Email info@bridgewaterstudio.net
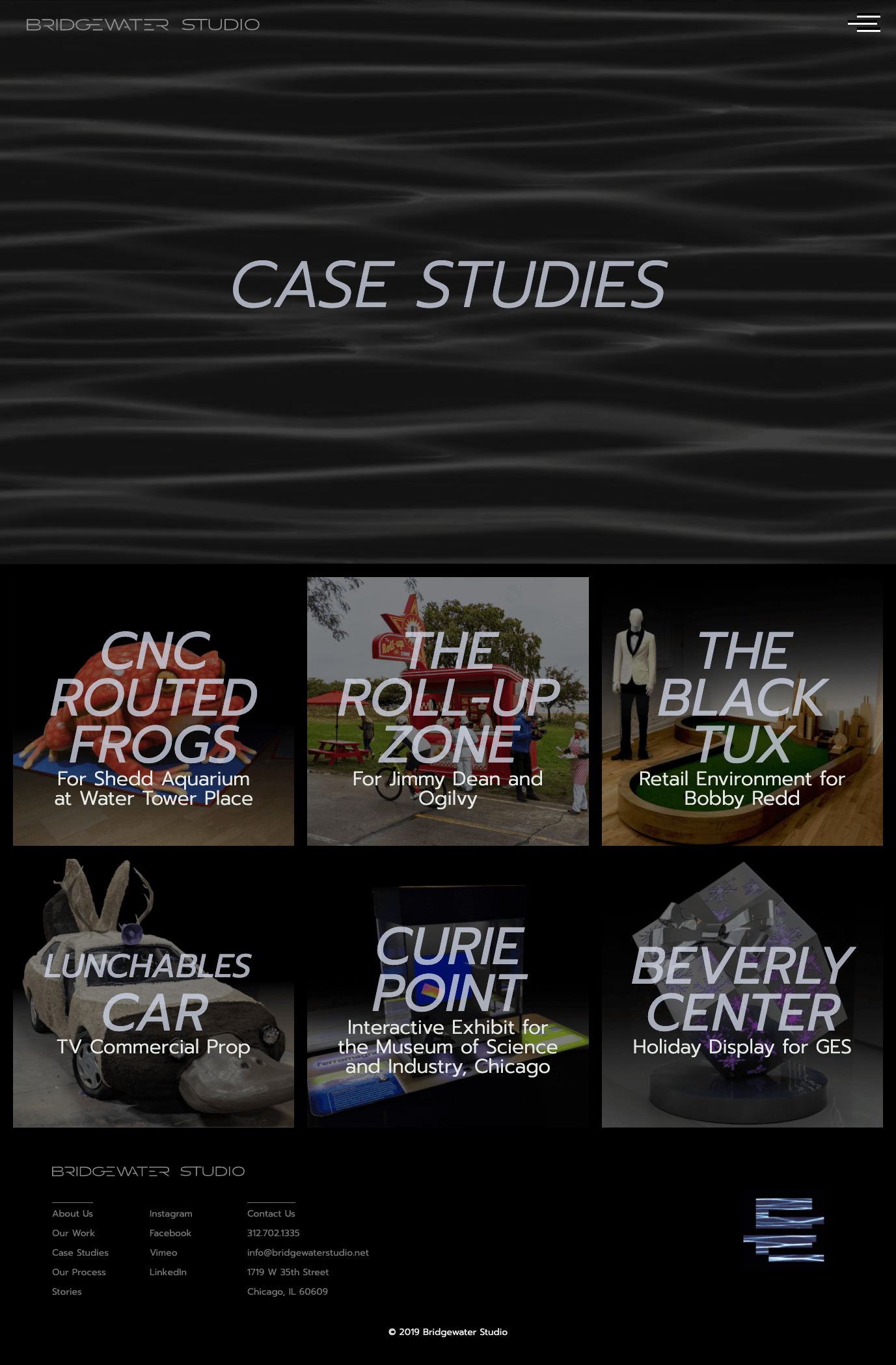 pos(308,1252)
